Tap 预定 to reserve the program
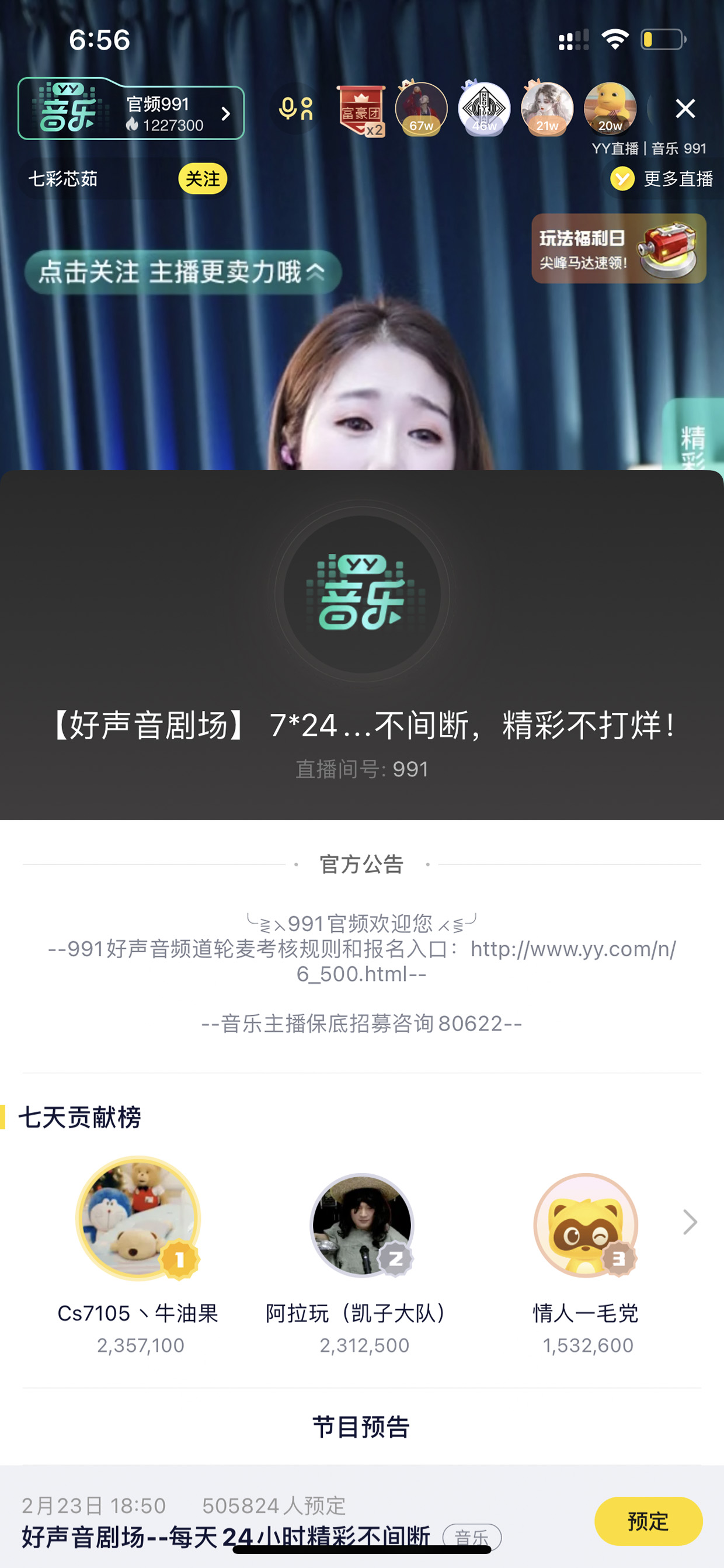This screenshot has width=724, height=1568. 649,1521
